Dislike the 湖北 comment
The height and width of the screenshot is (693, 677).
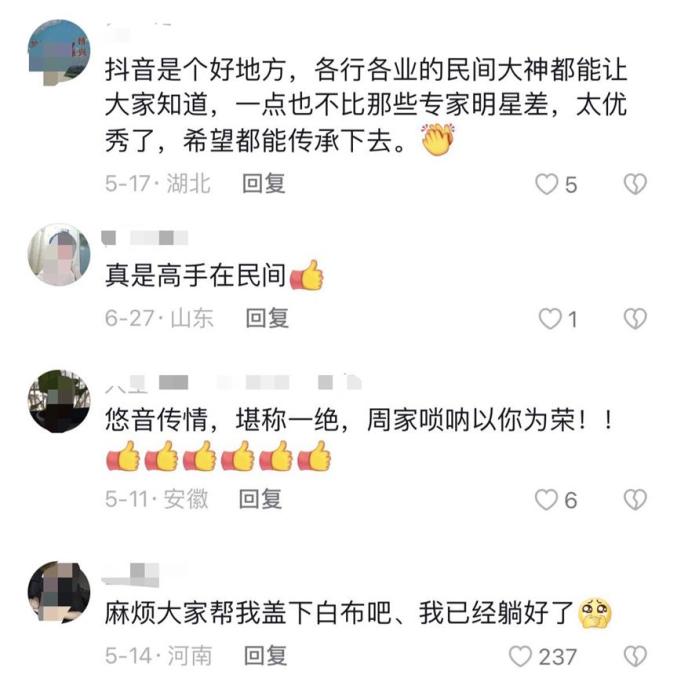tap(635, 184)
